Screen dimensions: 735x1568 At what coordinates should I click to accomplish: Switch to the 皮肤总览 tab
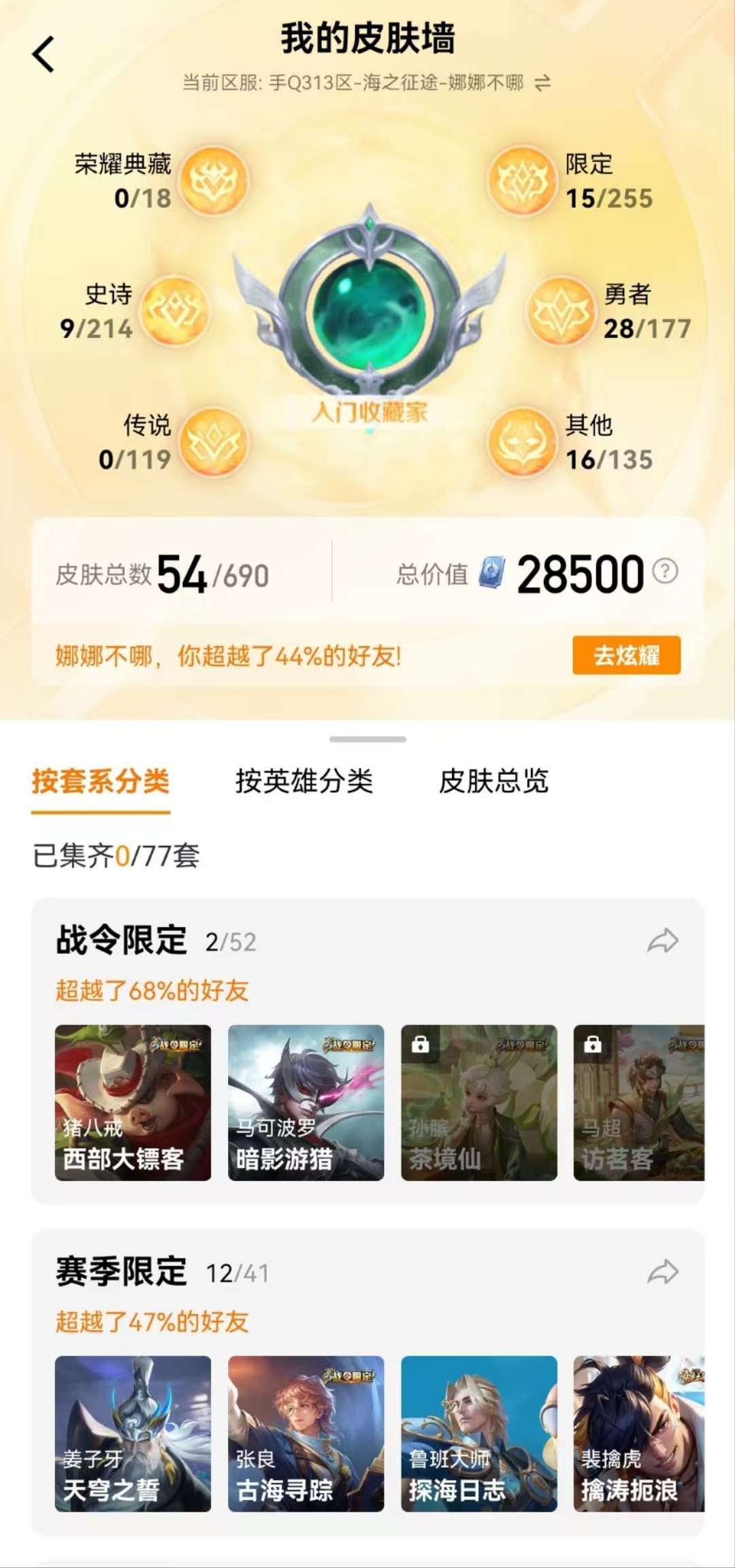493,781
